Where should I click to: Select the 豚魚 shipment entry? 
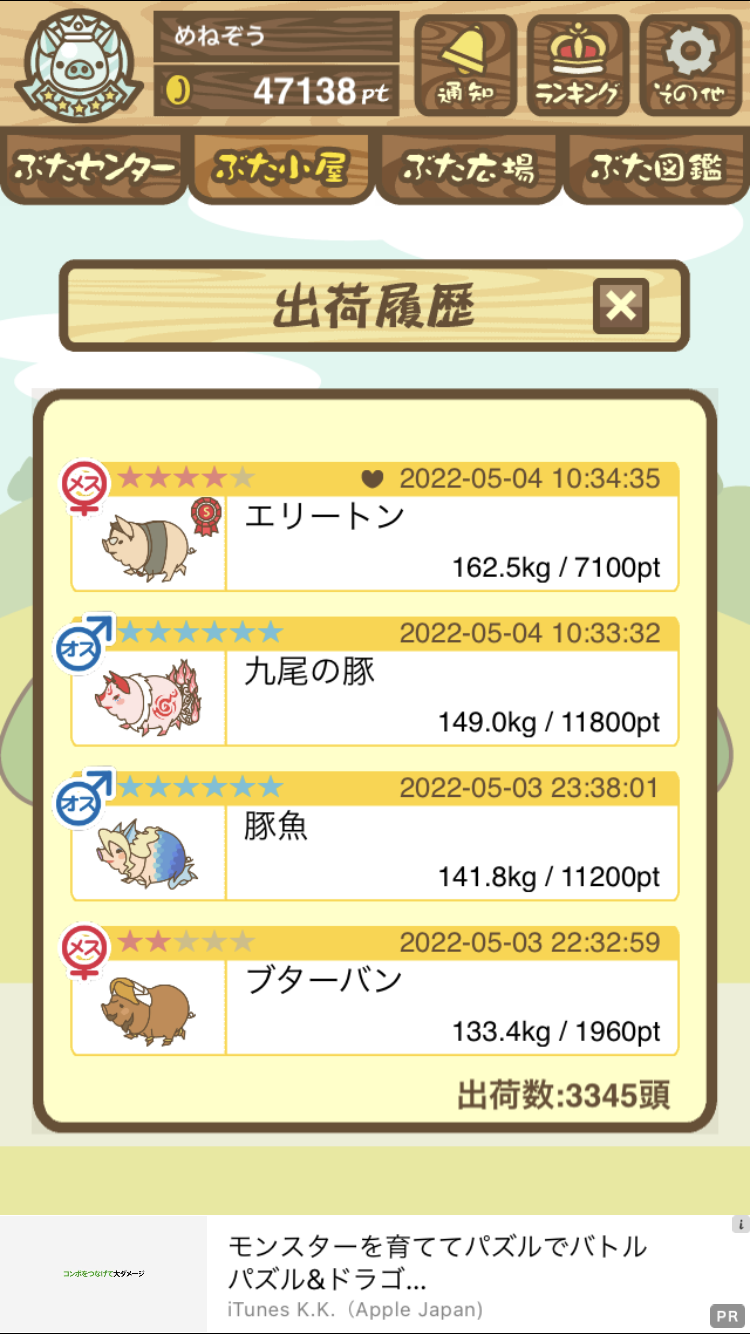point(375,837)
